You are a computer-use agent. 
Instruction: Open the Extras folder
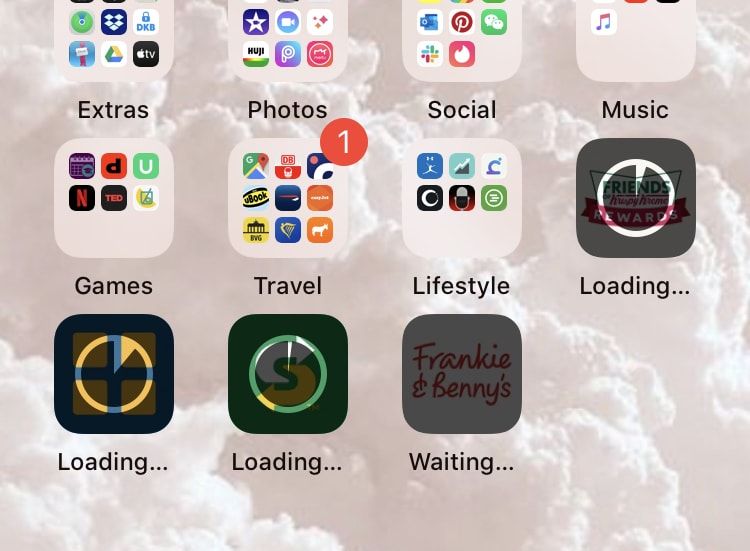pos(113,37)
